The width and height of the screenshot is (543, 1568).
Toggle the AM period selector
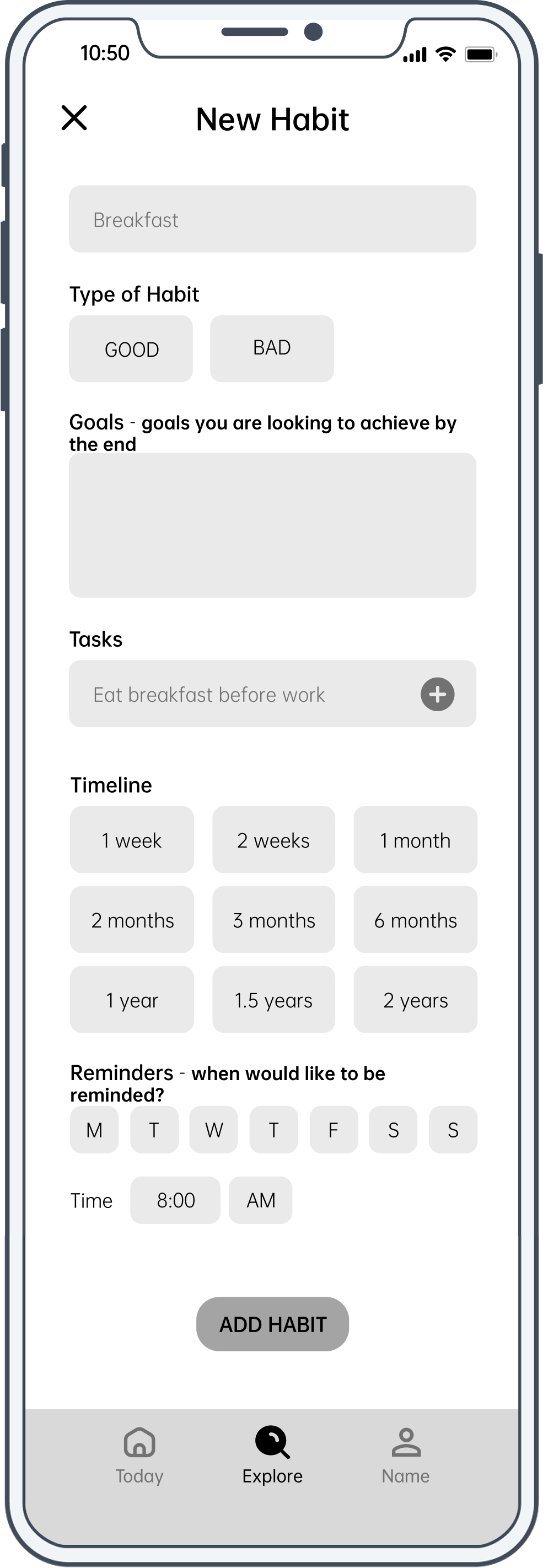click(261, 1200)
